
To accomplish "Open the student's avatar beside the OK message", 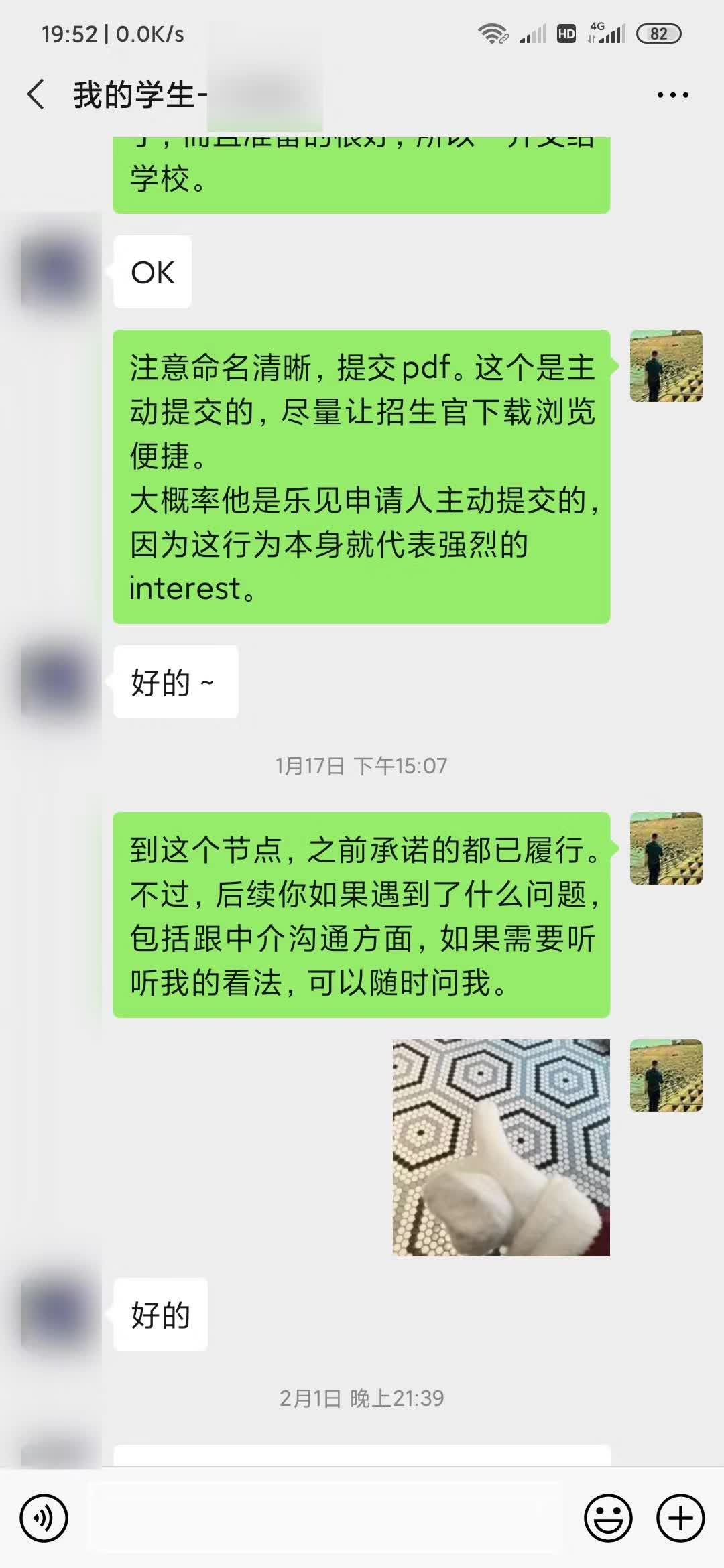I will pos(56,272).
